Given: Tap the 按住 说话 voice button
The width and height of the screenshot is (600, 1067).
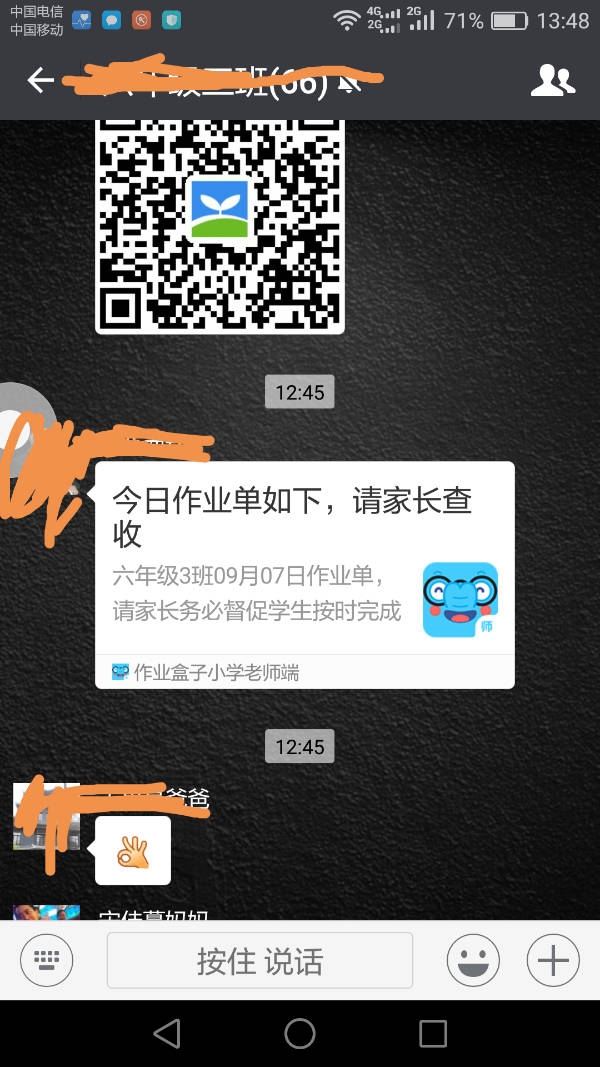Looking at the screenshot, I should (x=260, y=961).
